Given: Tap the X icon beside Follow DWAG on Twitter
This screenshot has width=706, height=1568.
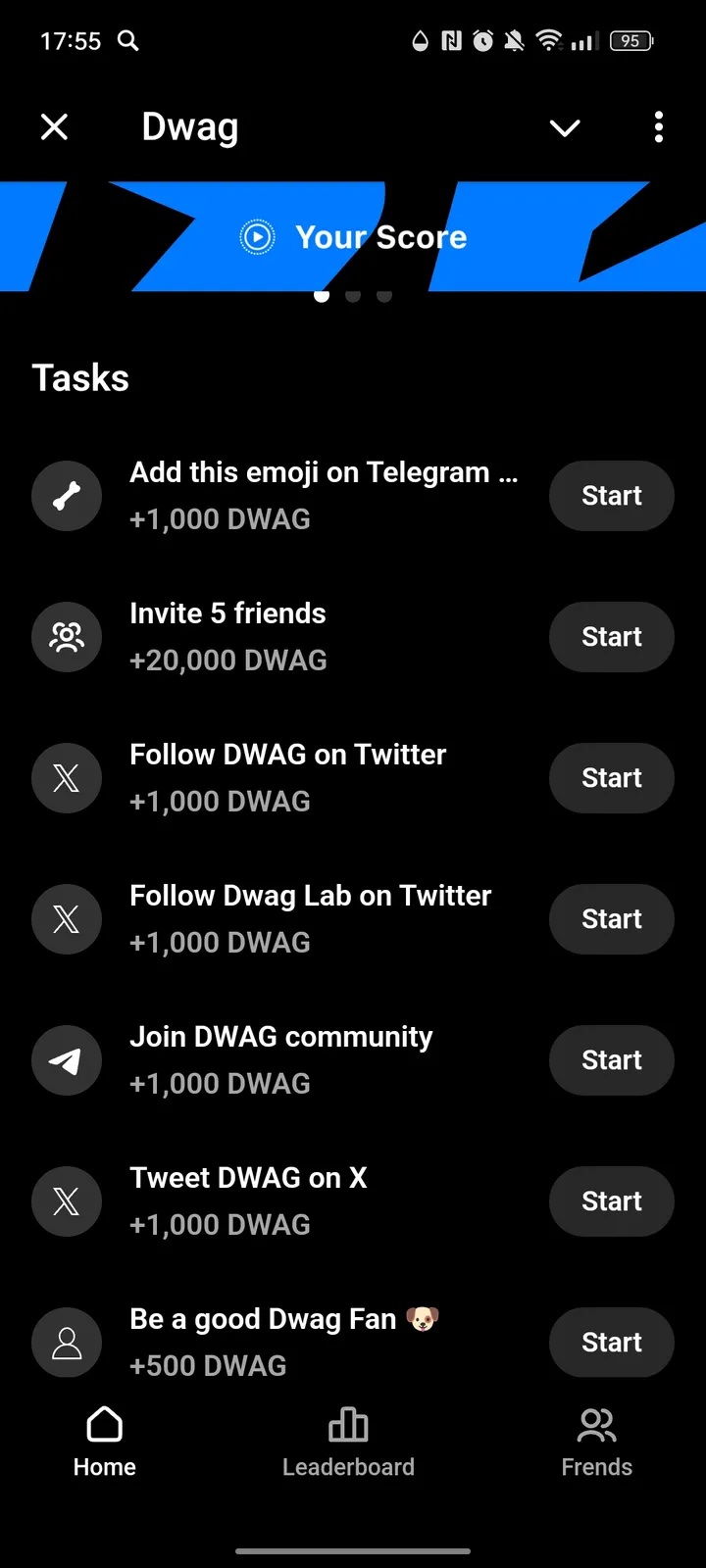Looking at the screenshot, I should [x=67, y=778].
